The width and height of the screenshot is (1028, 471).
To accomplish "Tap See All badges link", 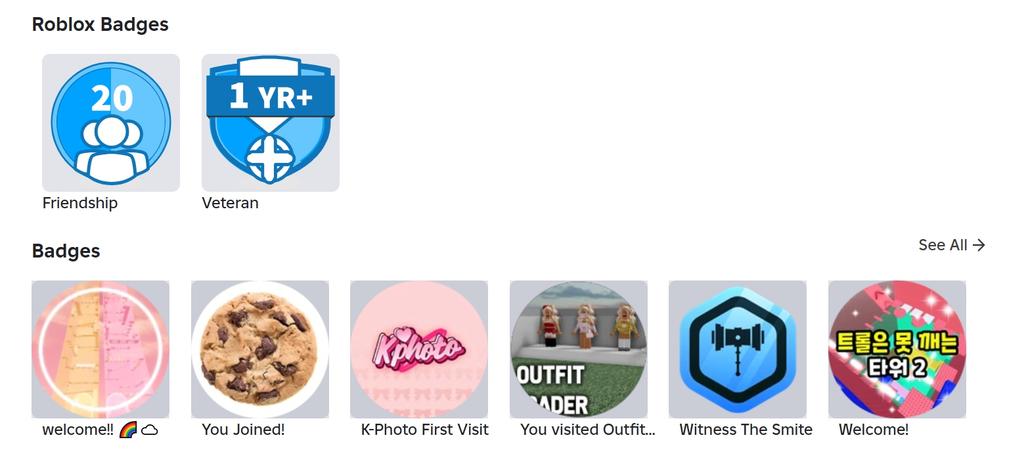I will (951, 245).
